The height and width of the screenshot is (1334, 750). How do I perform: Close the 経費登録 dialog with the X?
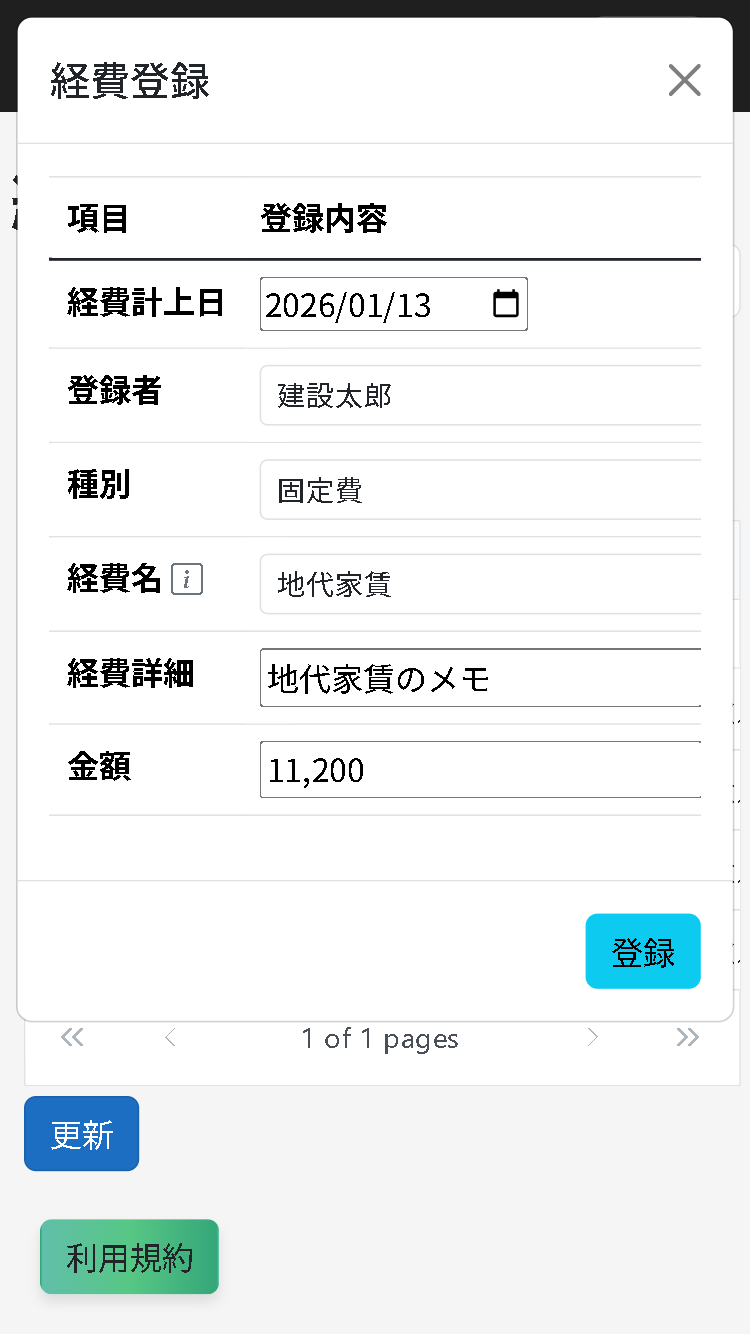684,80
